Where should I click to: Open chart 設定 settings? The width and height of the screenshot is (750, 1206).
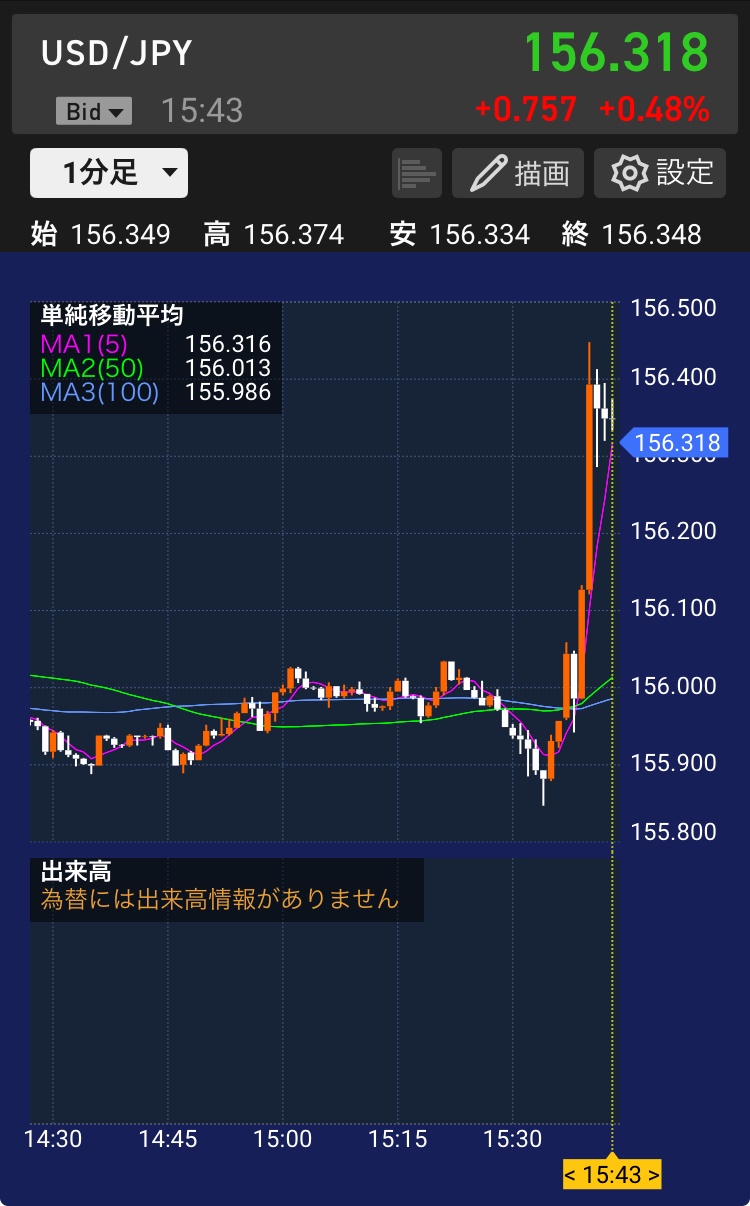pos(660,173)
